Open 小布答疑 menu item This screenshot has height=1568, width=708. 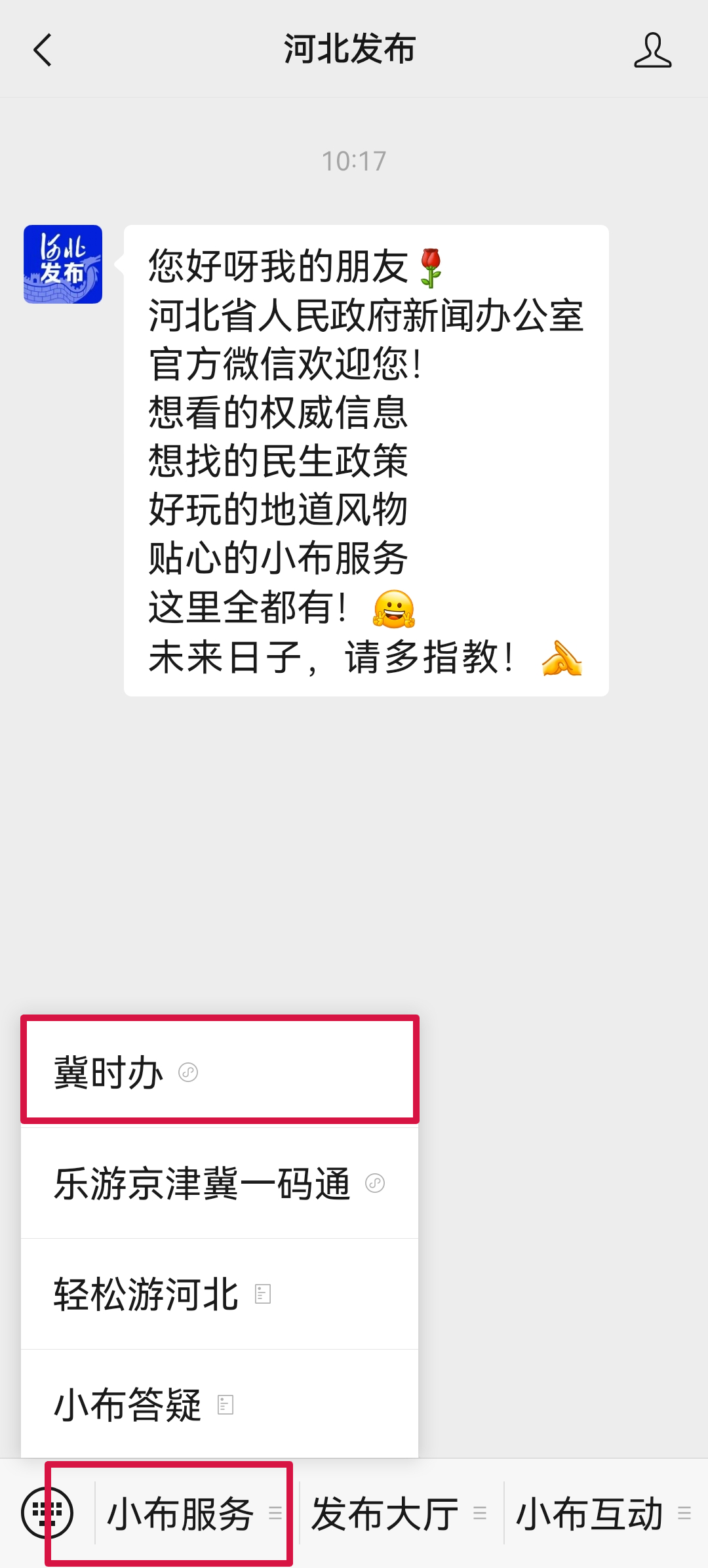pyautogui.click(x=220, y=1405)
